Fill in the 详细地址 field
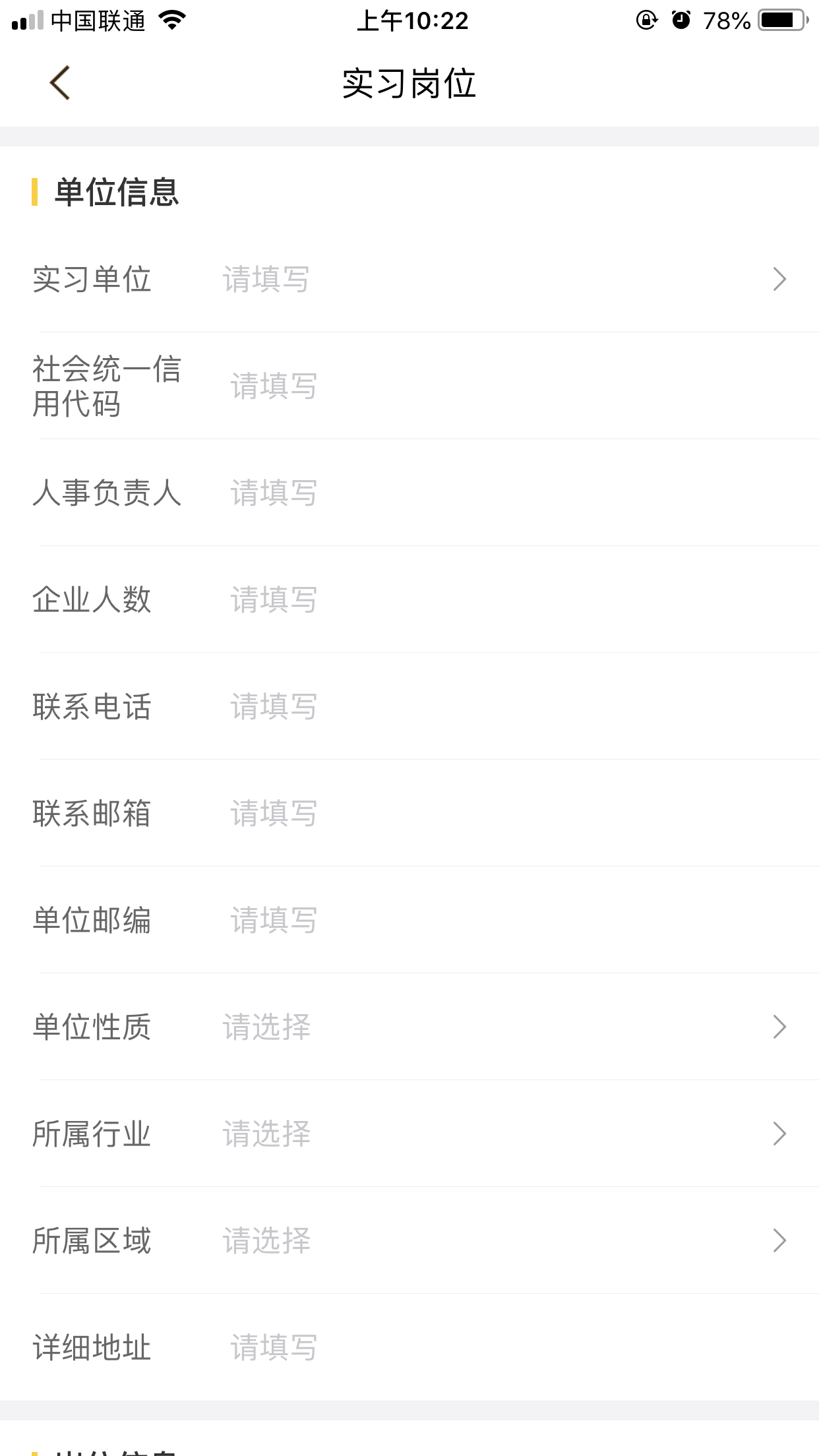This screenshot has width=819, height=1456. tap(501, 1348)
